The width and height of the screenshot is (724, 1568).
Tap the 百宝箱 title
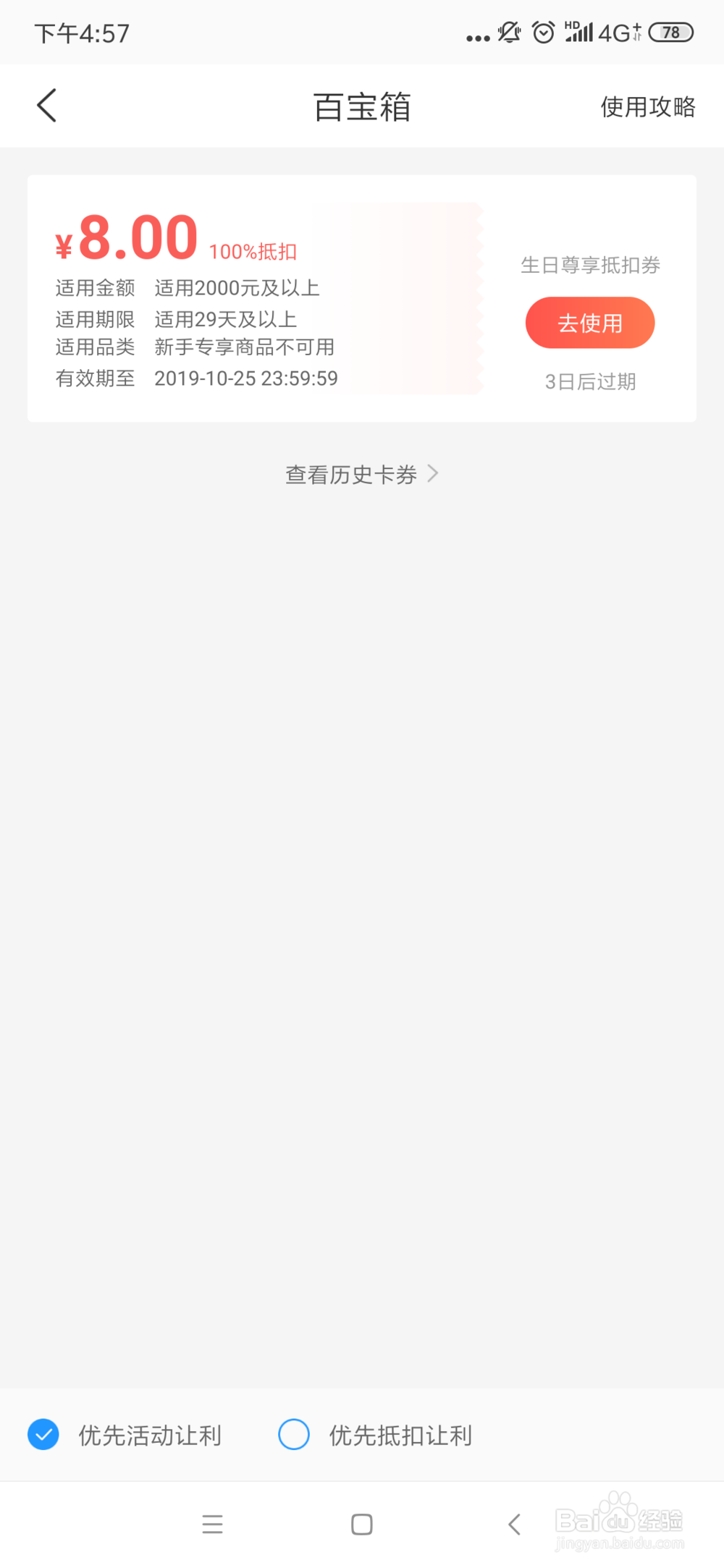[361, 107]
